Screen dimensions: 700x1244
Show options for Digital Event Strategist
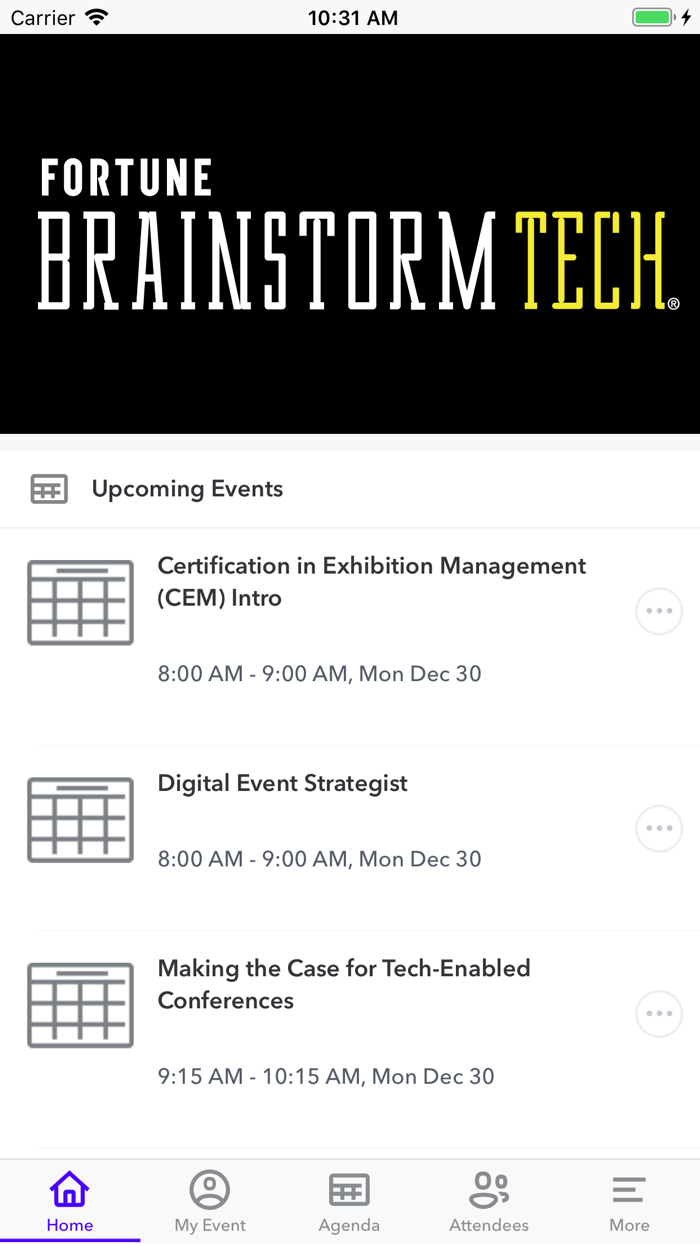pos(659,828)
